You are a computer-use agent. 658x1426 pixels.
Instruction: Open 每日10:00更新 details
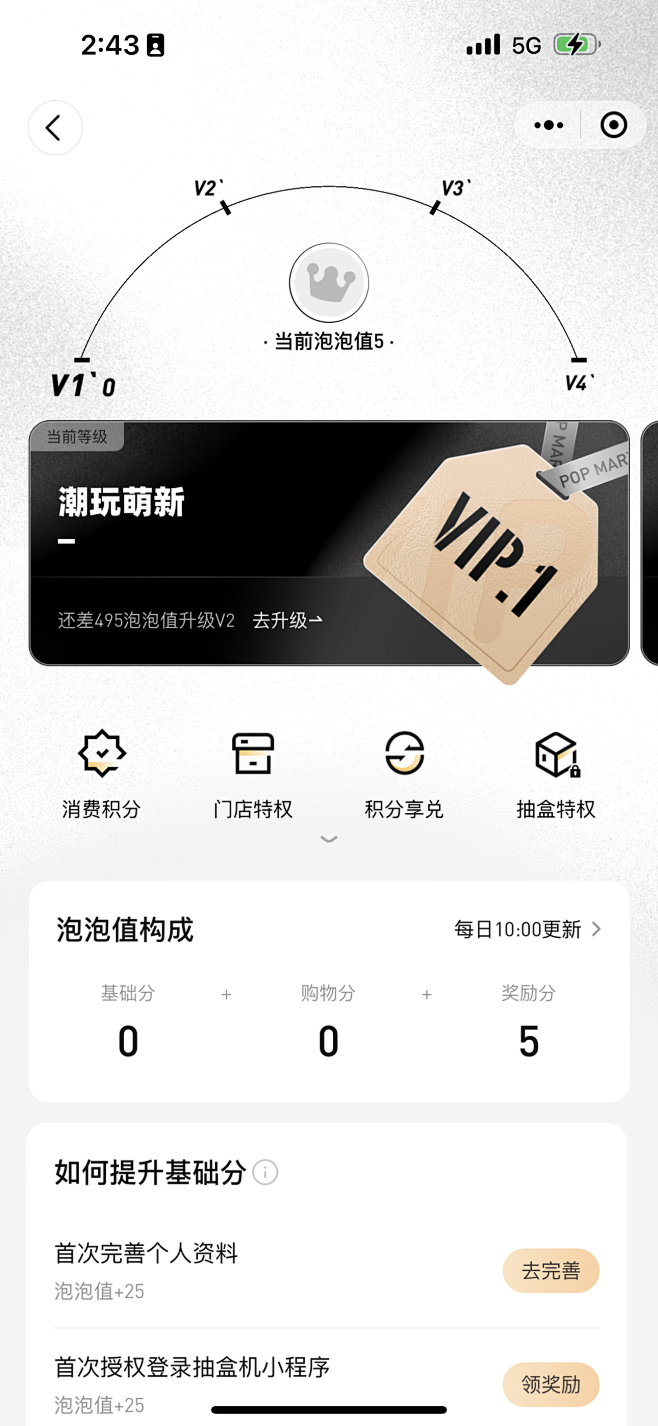[x=528, y=929]
